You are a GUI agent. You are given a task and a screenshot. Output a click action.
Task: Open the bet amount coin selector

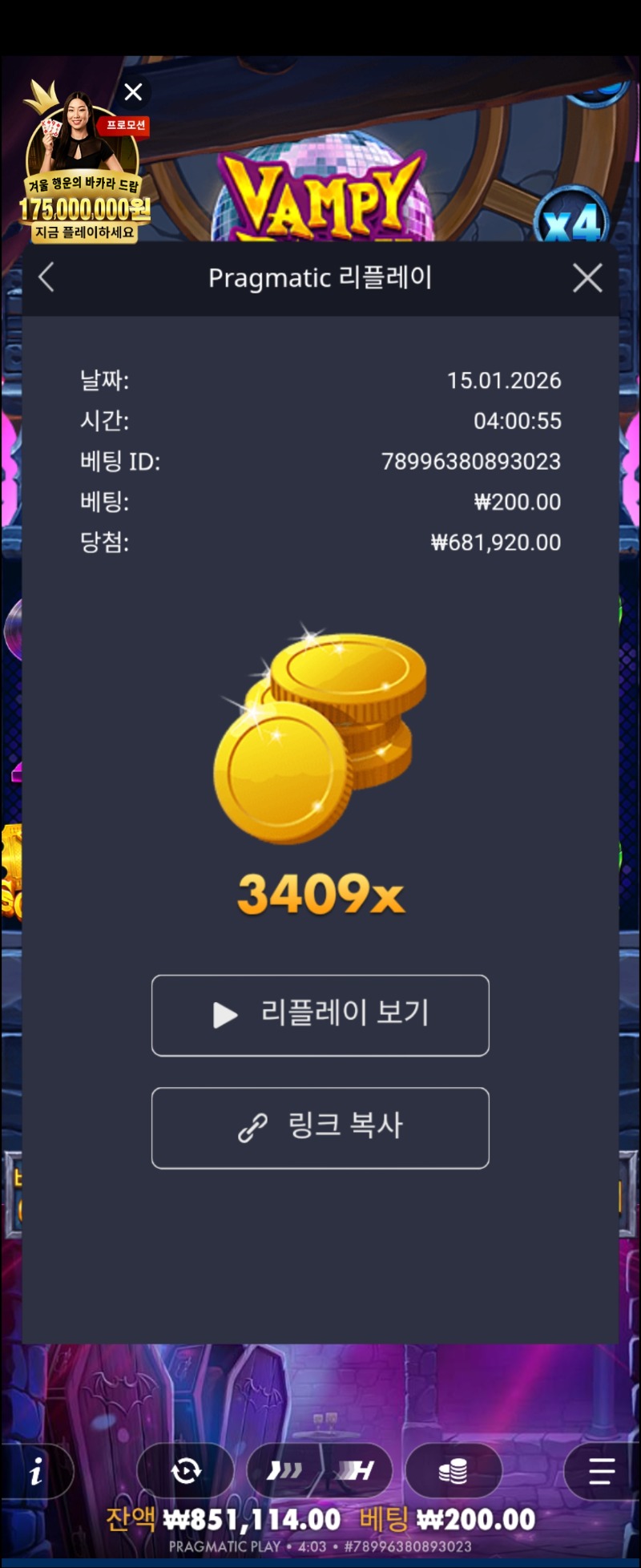coord(454,1471)
